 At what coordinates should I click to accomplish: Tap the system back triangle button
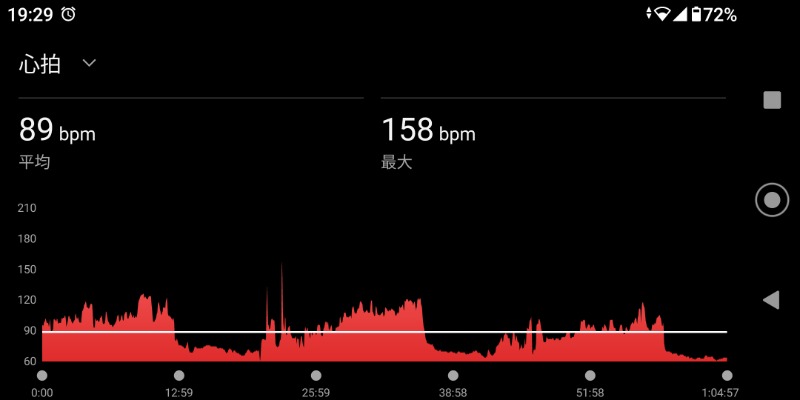pos(770,300)
